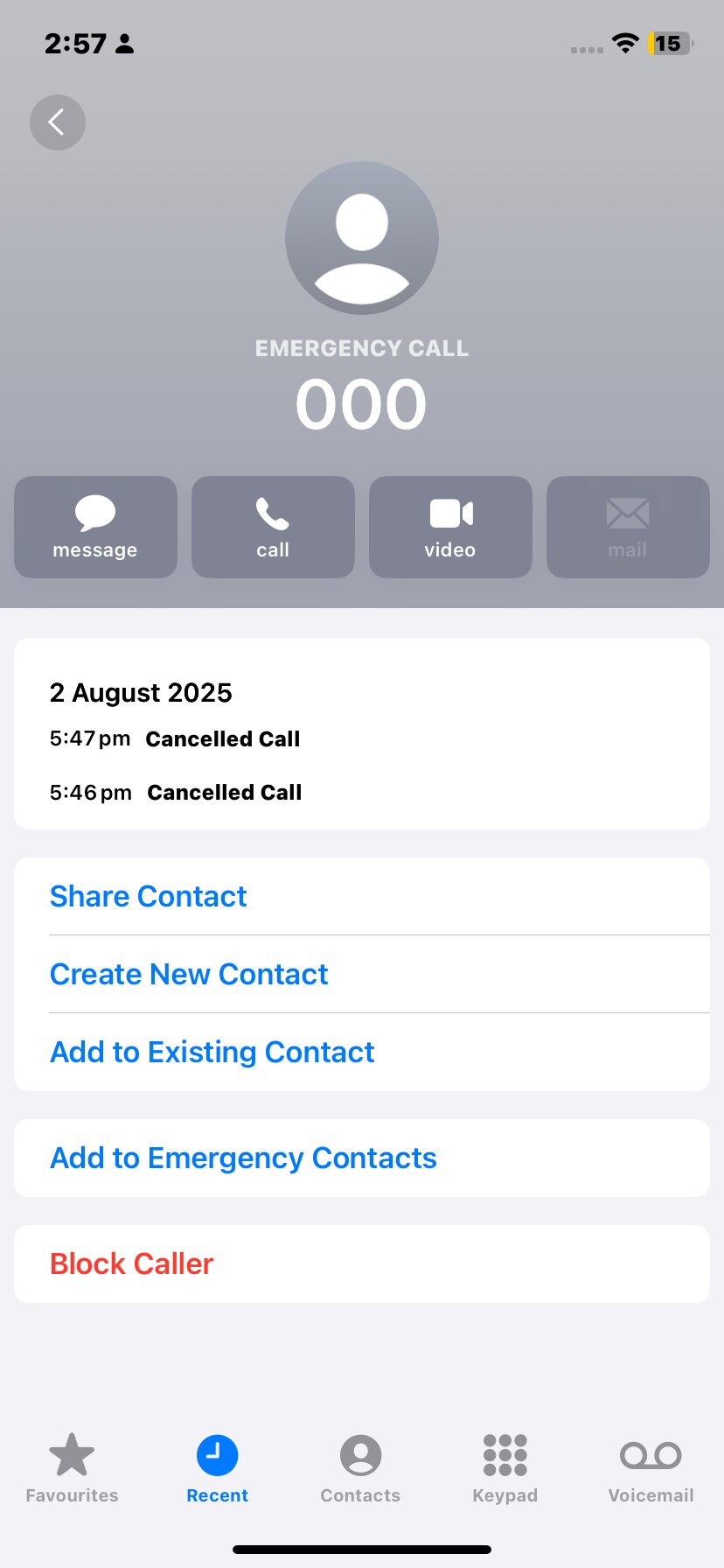The height and width of the screenshot is (1568, 724).
Task: Share Contact for this number
Action: click(149, 896)
